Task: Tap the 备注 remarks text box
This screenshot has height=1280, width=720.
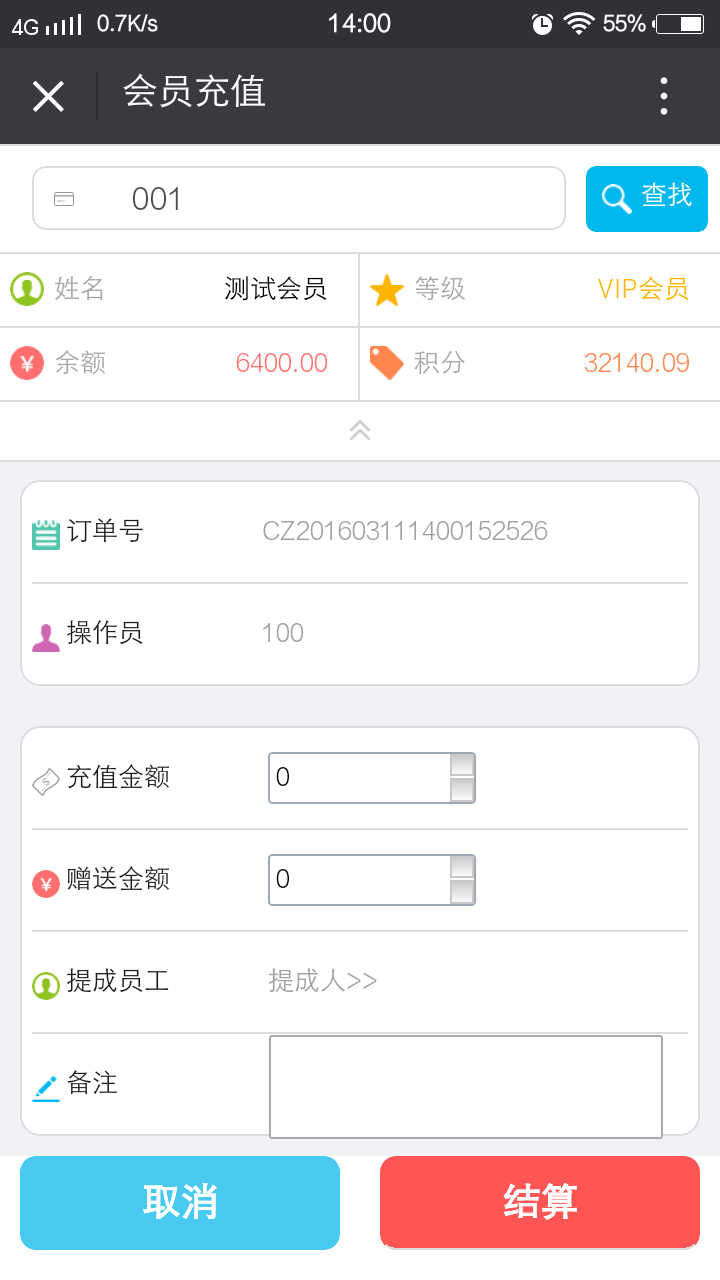Action: pos(466,1087)
